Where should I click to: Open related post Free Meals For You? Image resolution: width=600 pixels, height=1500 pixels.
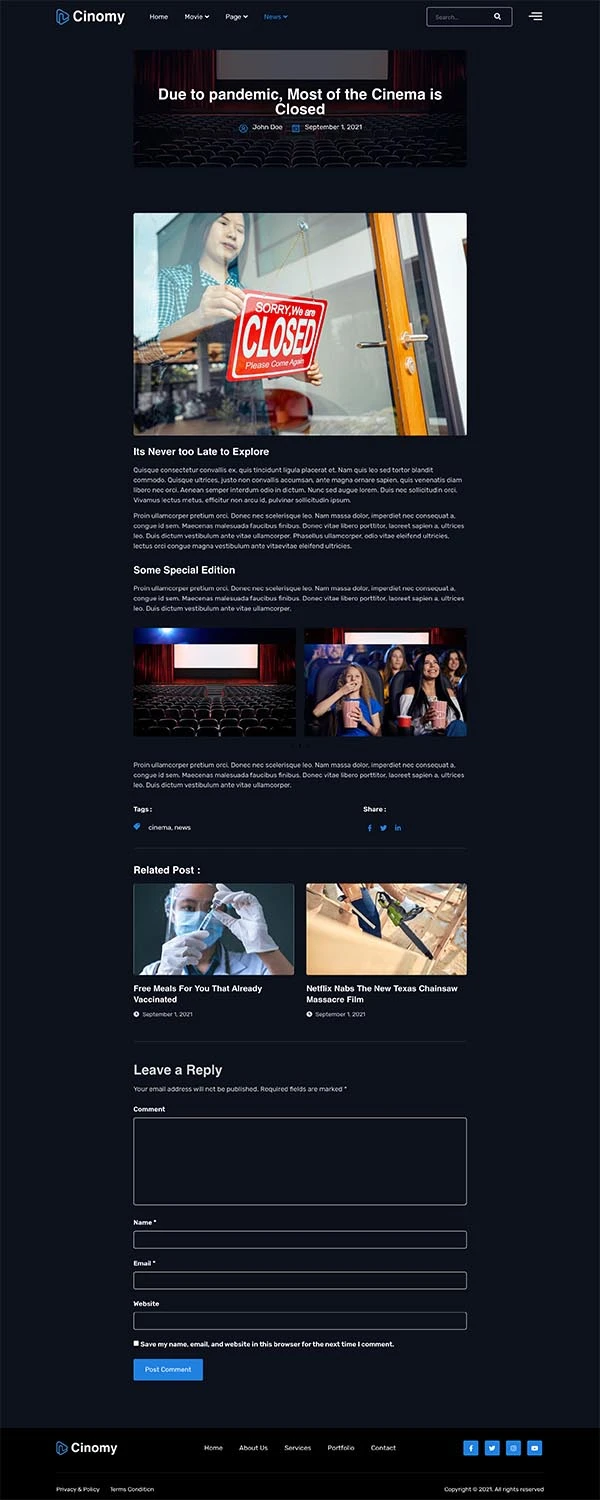198,993
